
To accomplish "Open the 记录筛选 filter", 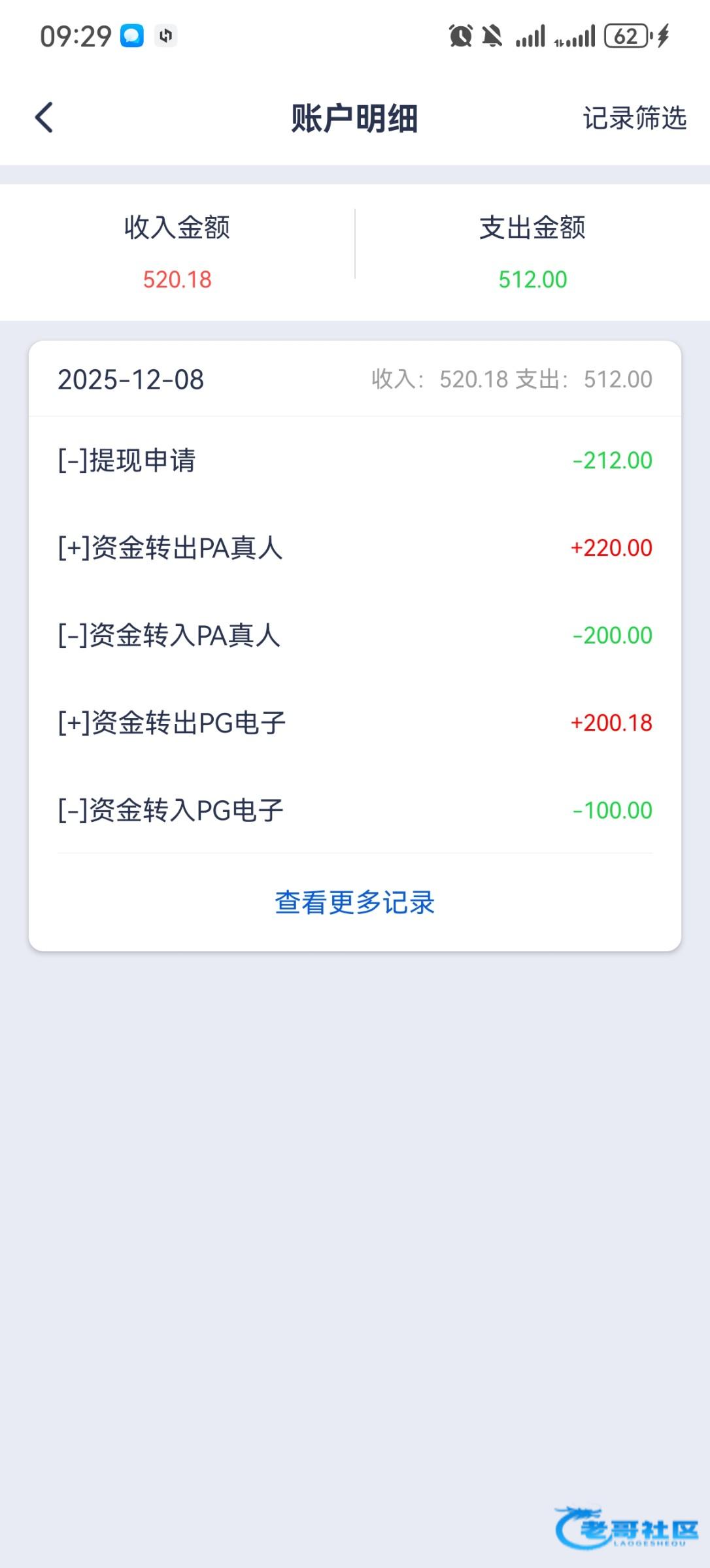I will click(634, 118).
